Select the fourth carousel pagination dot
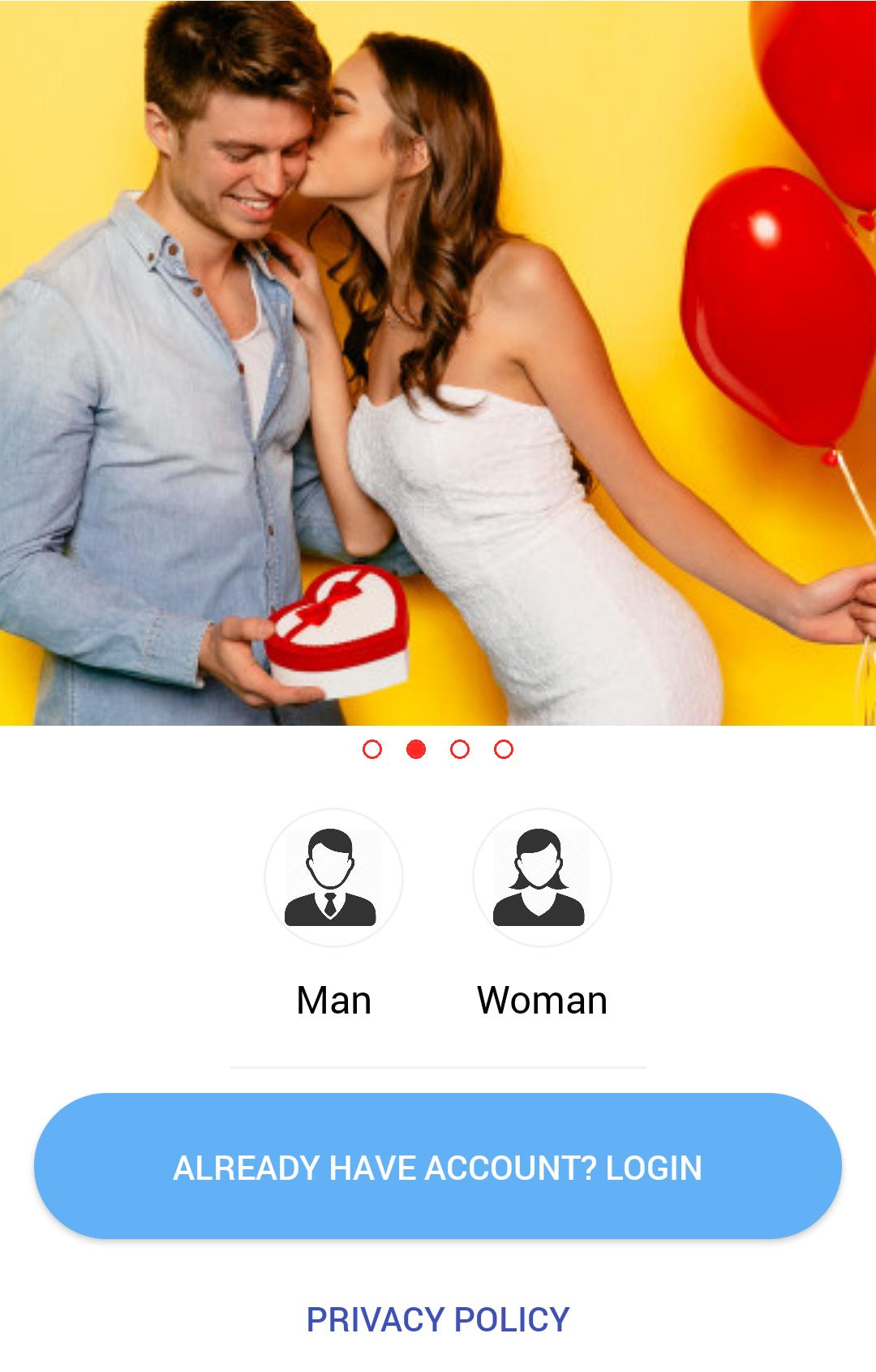 point(503,750)
